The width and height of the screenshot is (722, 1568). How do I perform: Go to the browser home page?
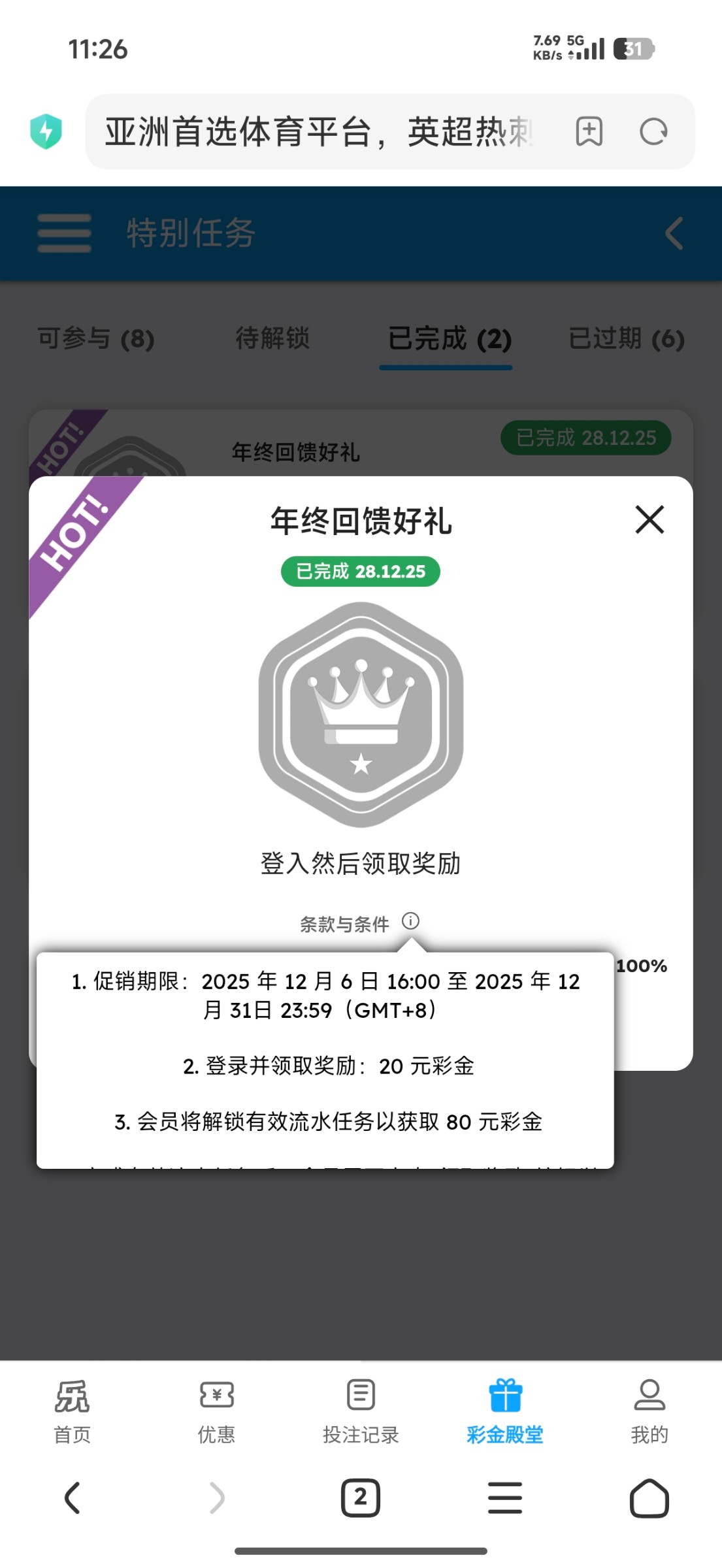(x=649, y=1497)
